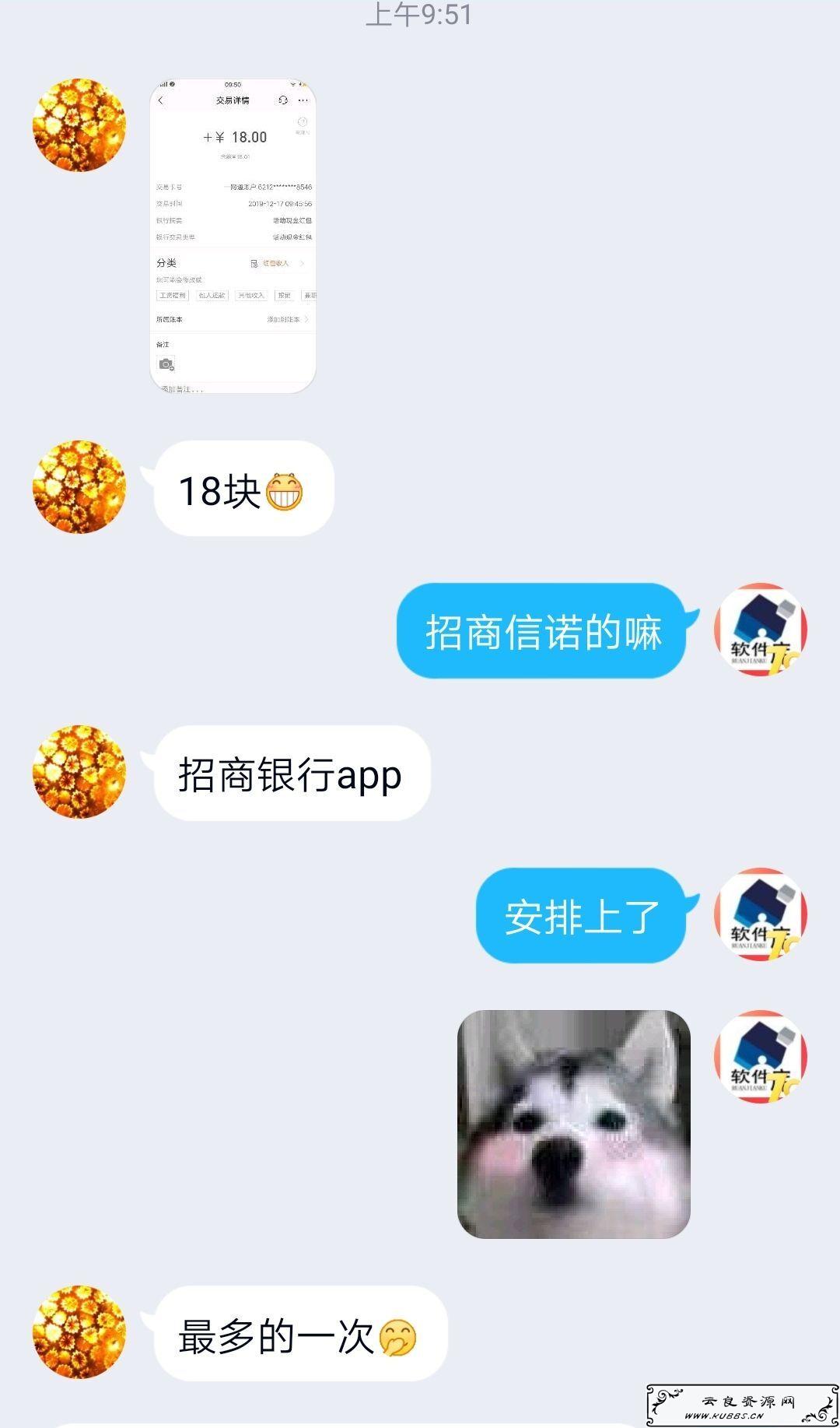The image size is (840, 1428).
Task: View the husky dog sticker image
Action: (x=574, y=1124)
